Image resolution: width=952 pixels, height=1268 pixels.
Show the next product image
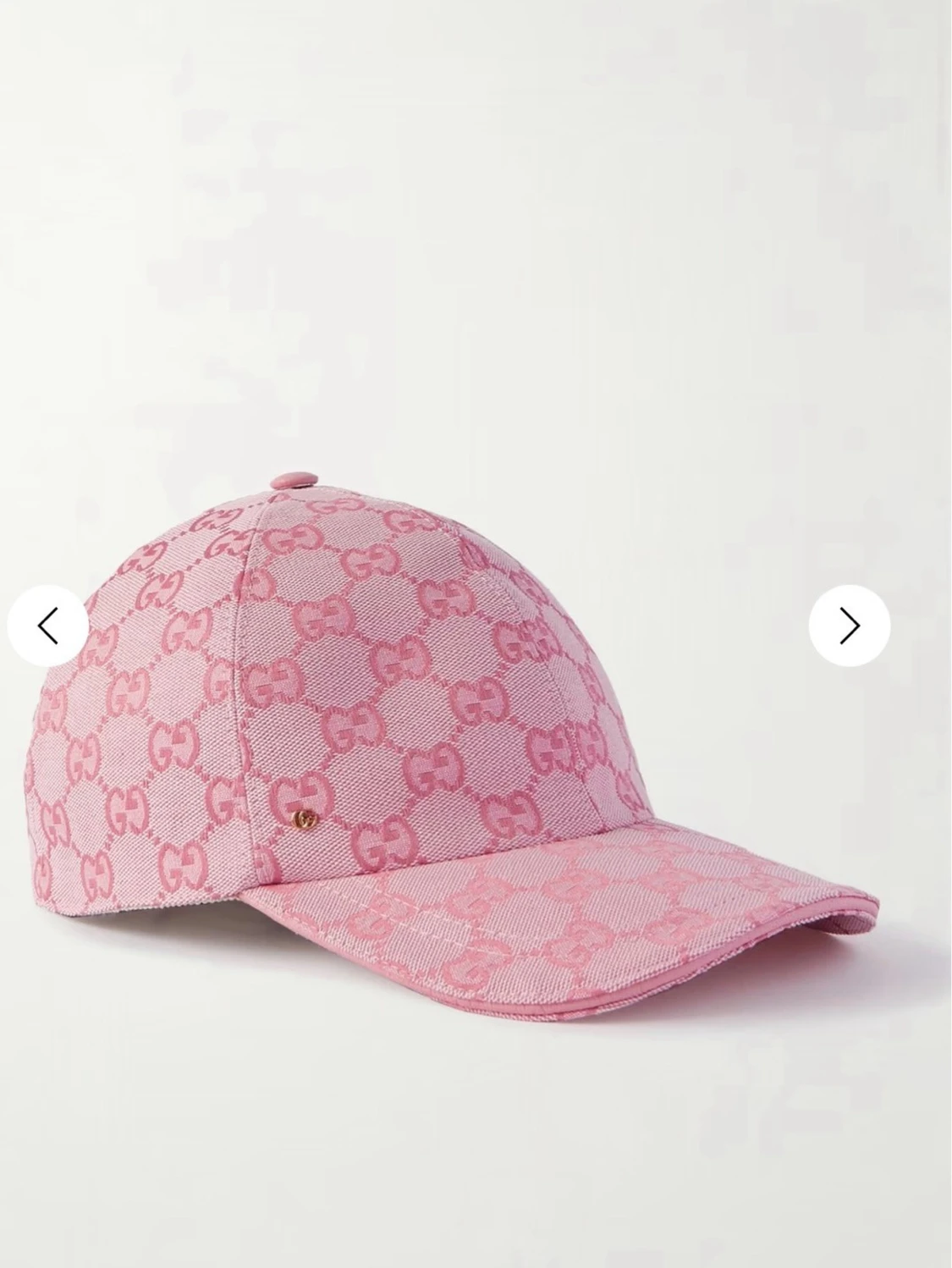tap(849, 626)
